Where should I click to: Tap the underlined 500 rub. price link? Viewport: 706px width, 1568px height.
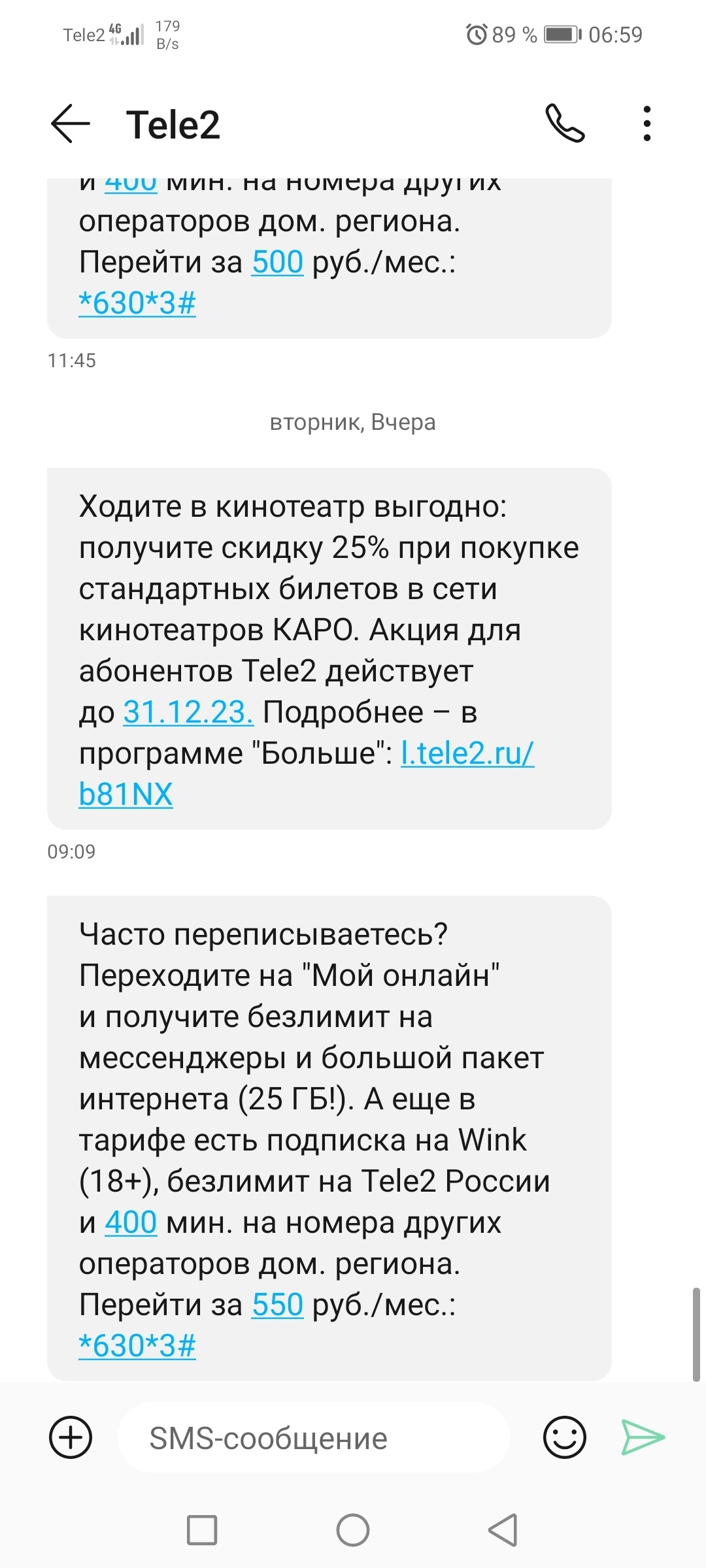[277, 263]
